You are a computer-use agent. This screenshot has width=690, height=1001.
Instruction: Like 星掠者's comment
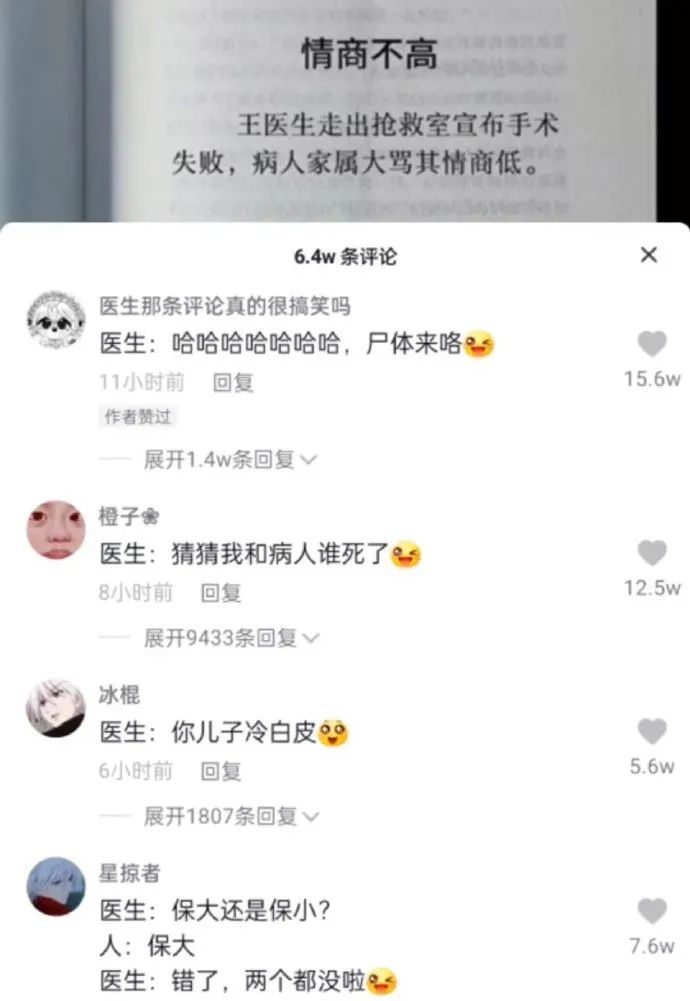point(652,911)
